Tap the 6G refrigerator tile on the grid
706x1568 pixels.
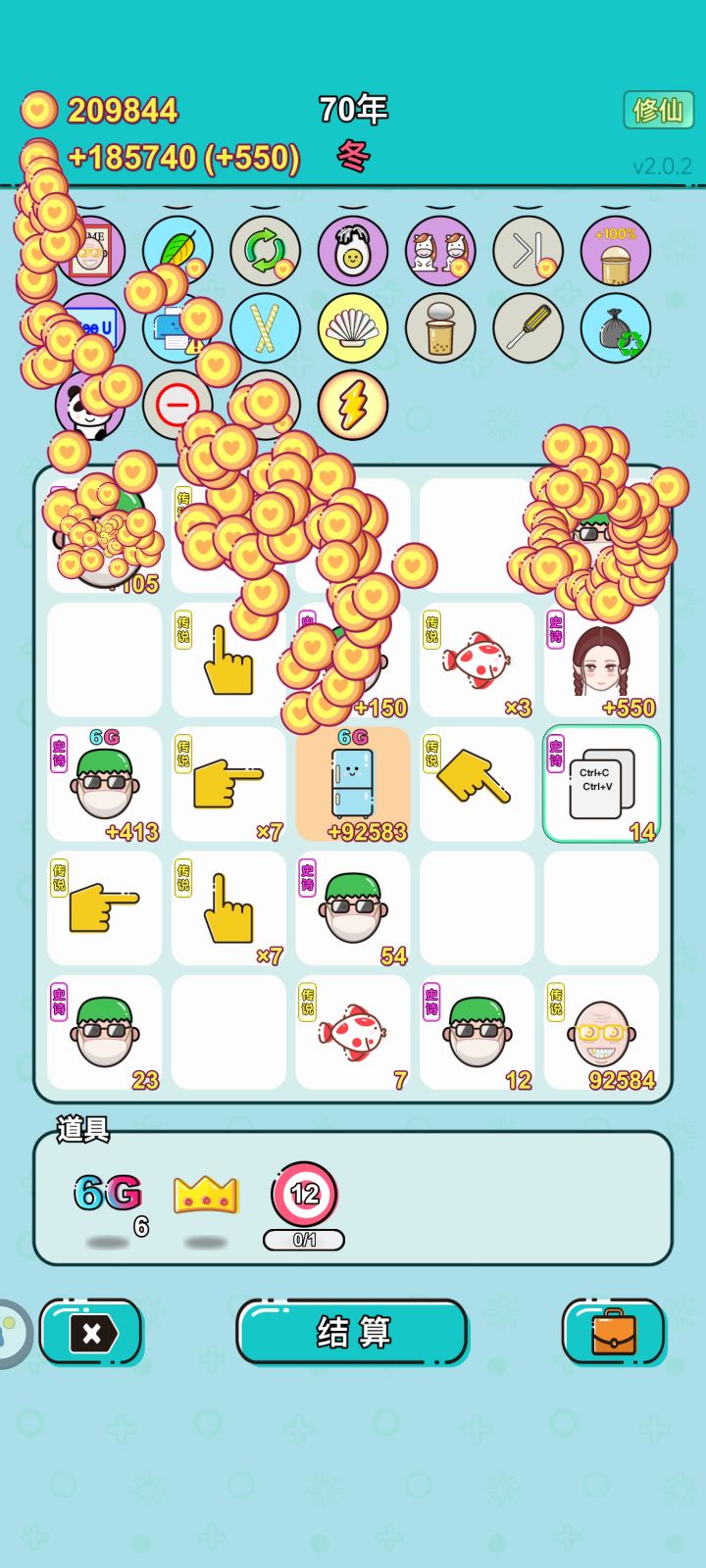click(352, 779)
